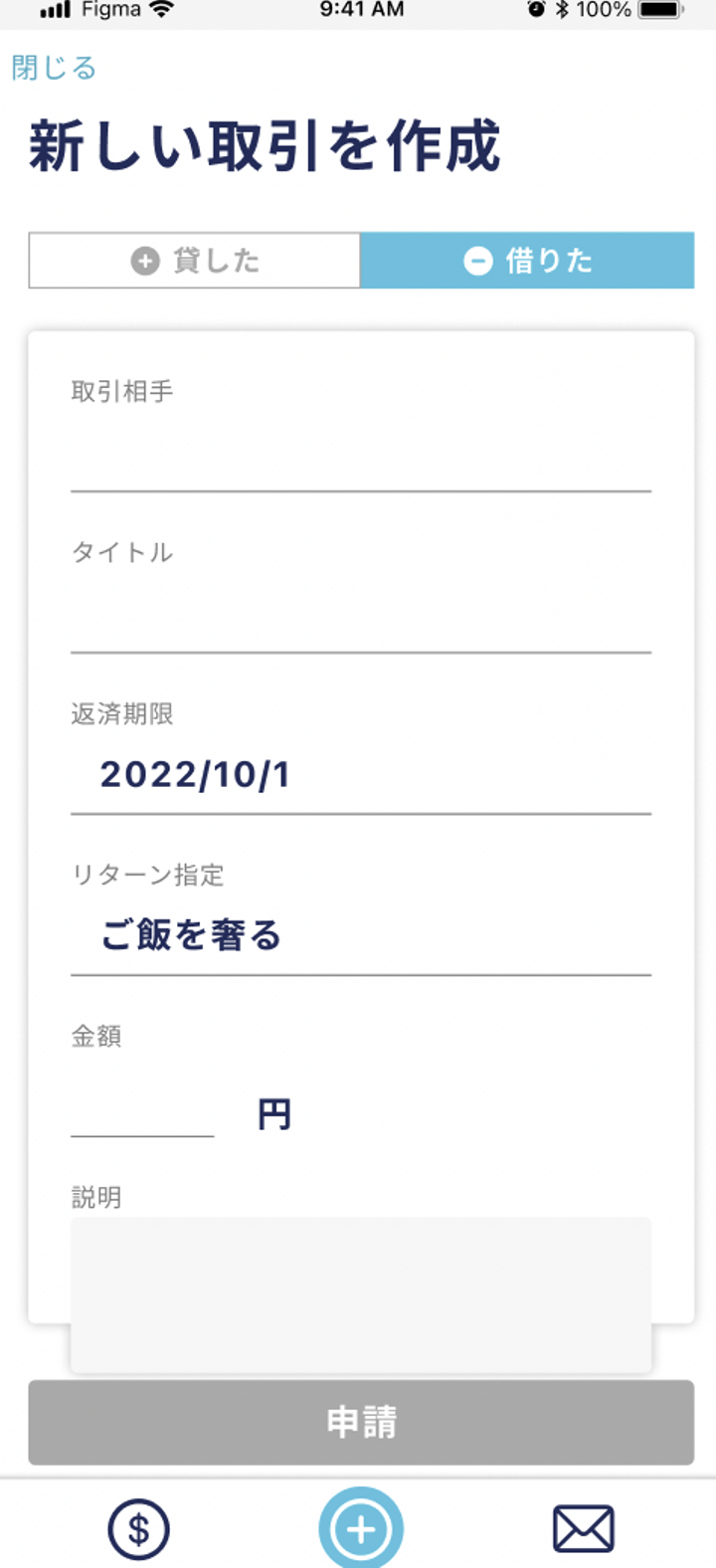Submit with the 申請 button

click(360, 1422)
